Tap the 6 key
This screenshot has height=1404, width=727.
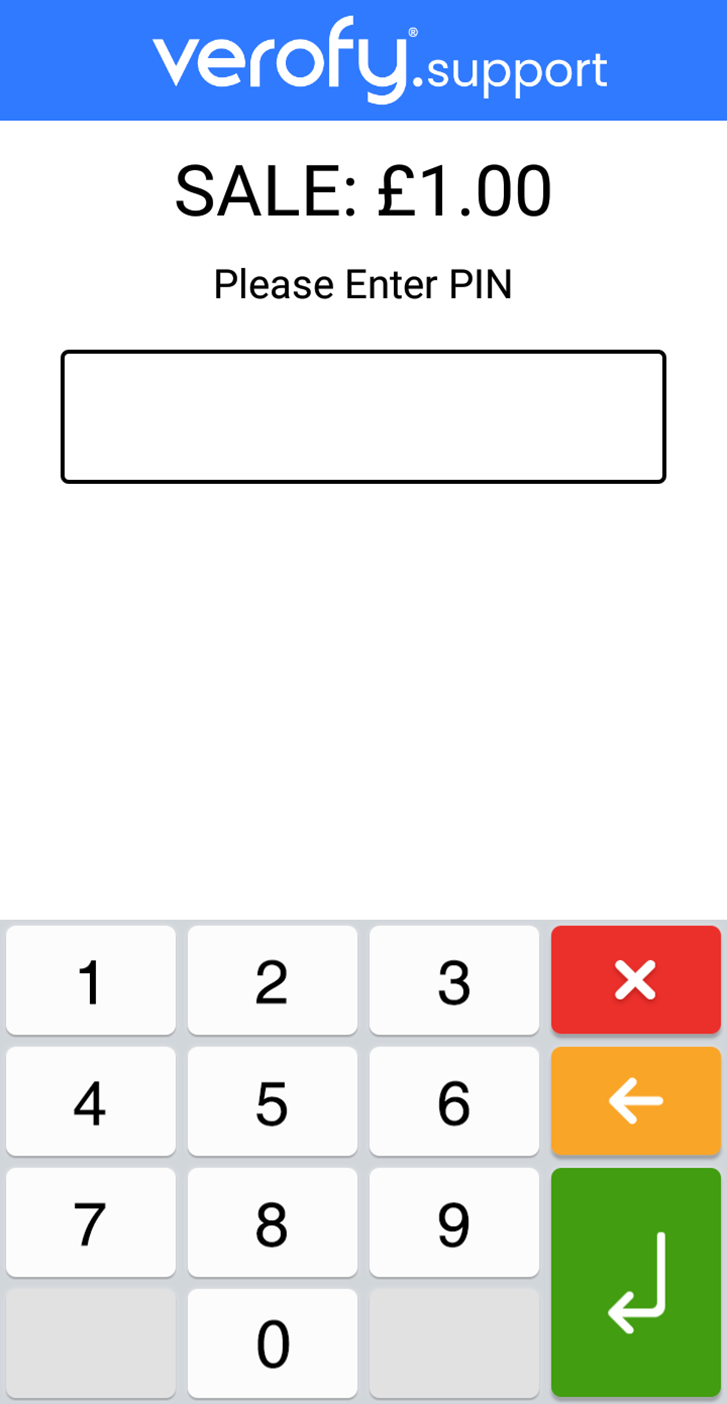454,1102
